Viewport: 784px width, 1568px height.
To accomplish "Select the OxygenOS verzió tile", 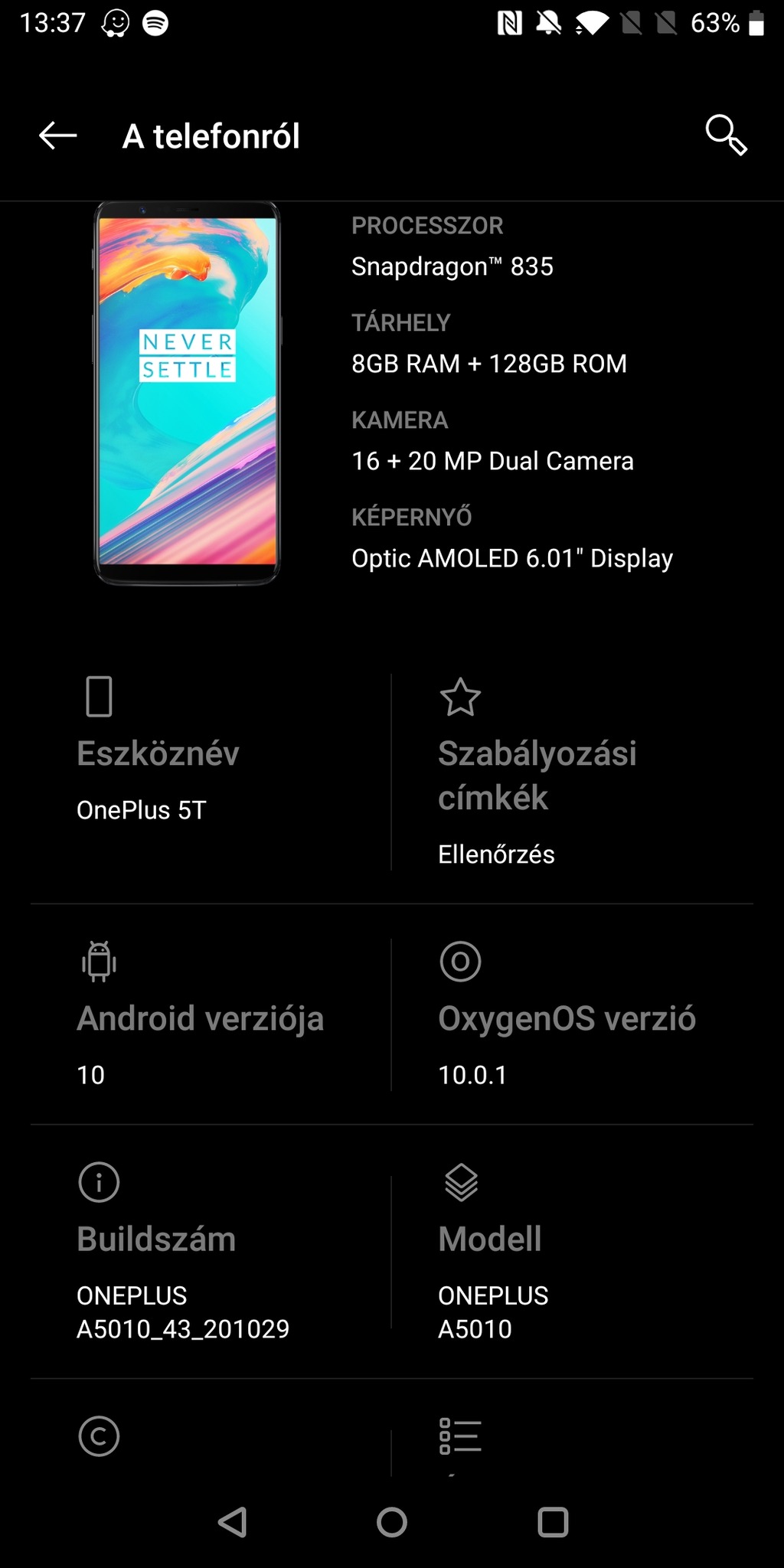I will tap(571, 1015).
